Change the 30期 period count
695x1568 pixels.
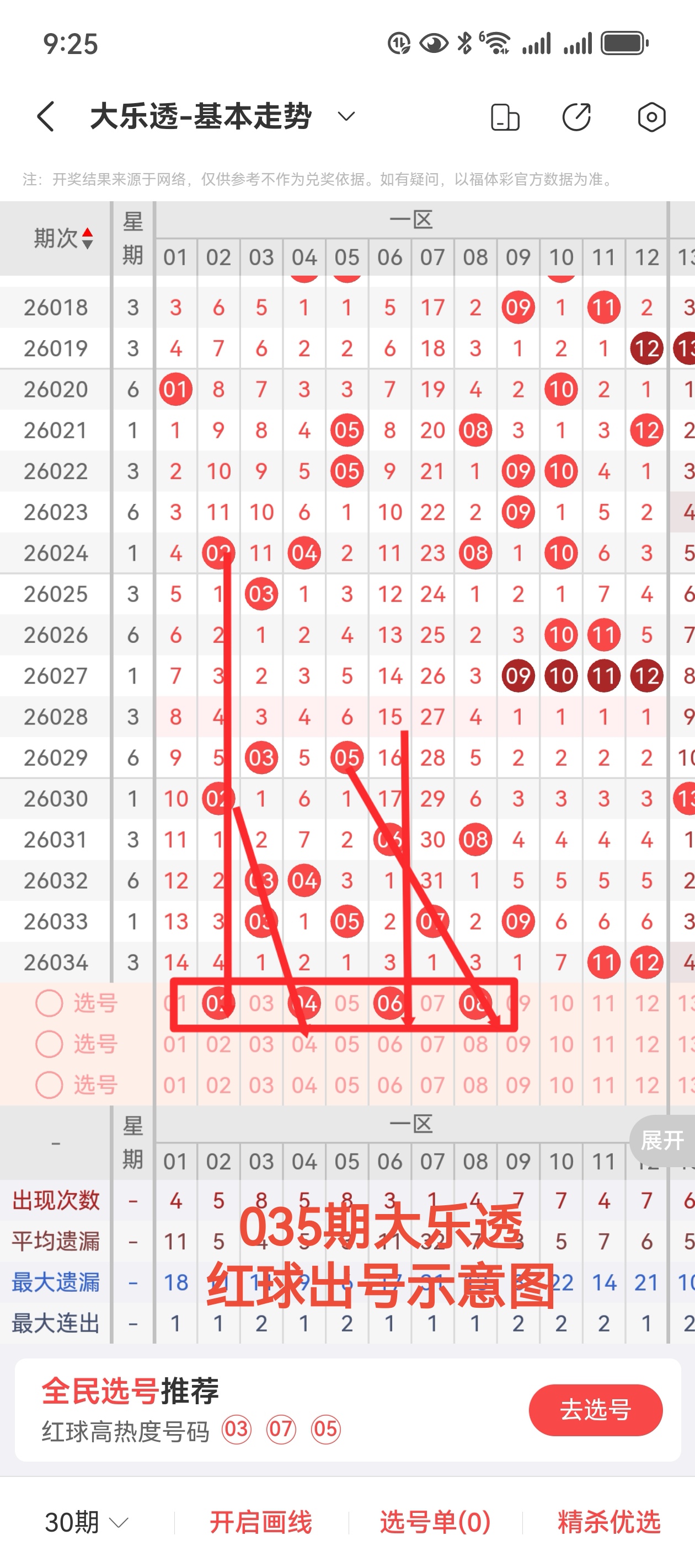(x=87, y=1522)
